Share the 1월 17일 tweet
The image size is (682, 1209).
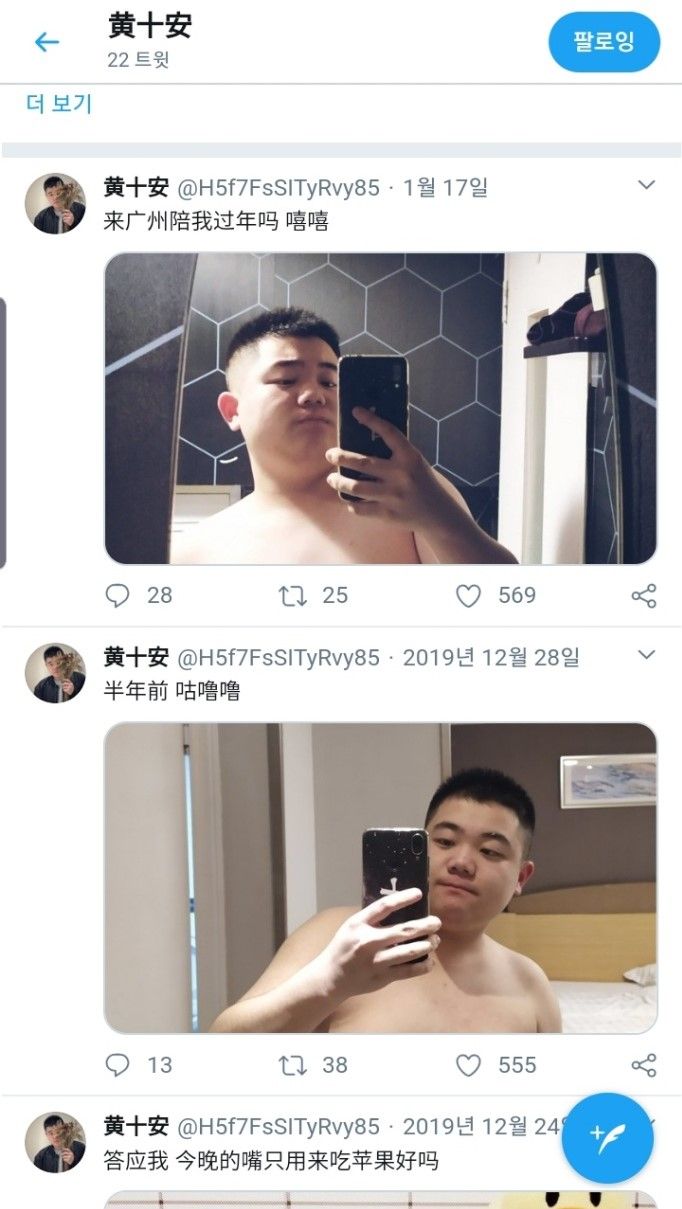tap(644, 596)
